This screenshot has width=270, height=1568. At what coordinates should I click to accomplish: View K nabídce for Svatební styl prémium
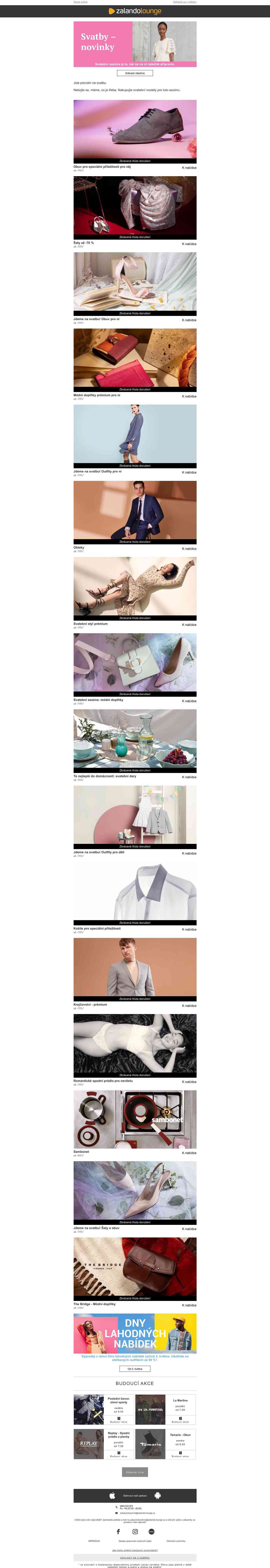(x=189, y=624)
